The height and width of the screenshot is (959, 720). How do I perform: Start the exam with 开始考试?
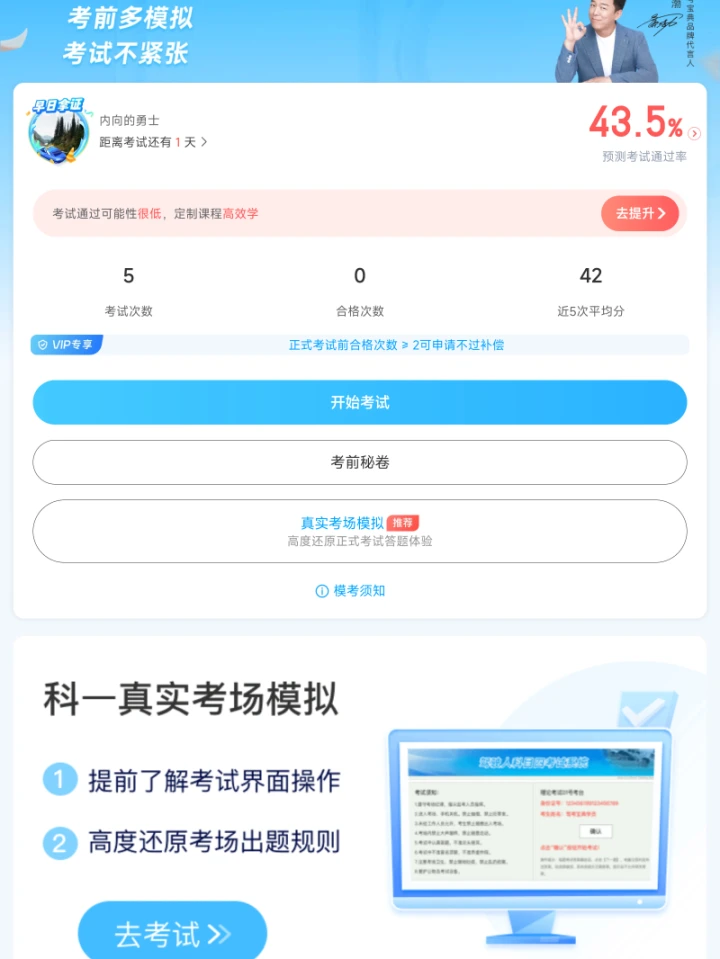point(360,402)
